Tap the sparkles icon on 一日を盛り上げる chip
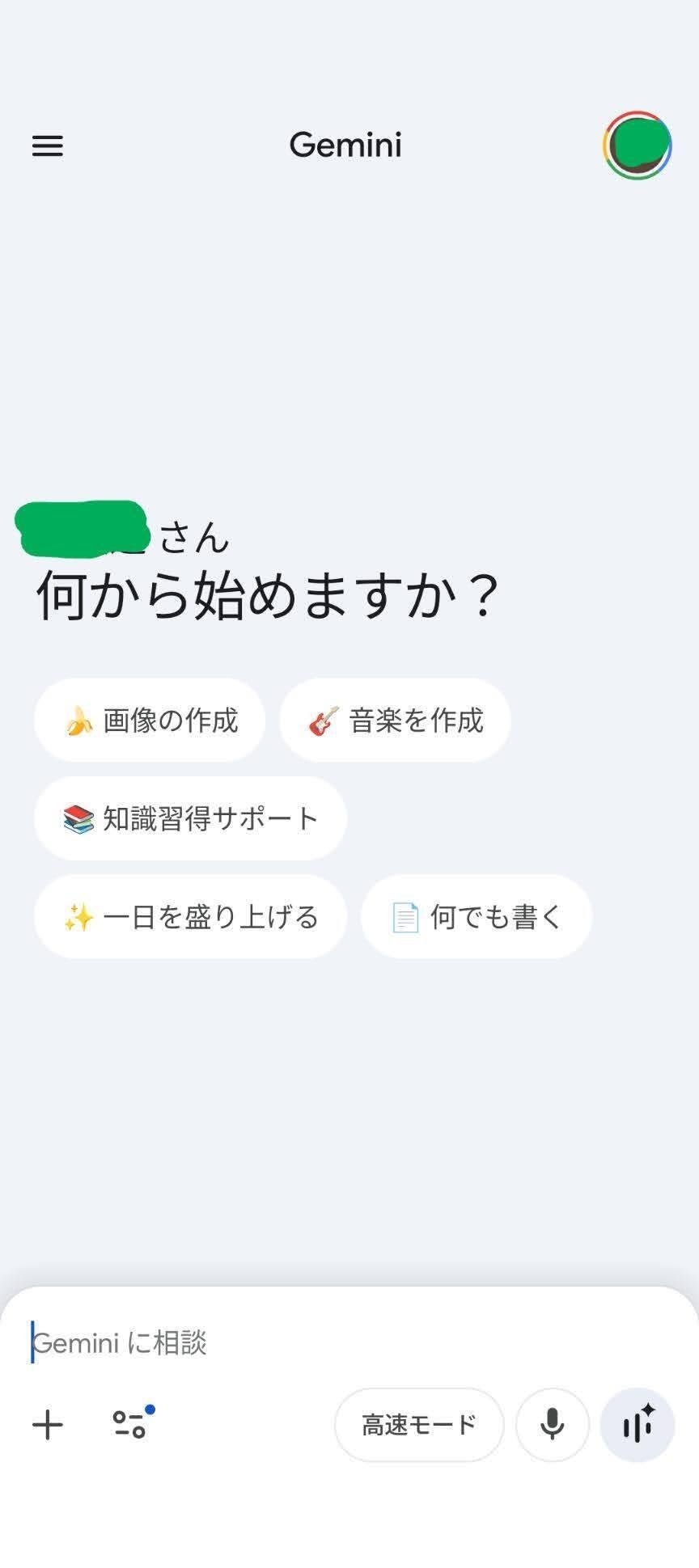 pos(77,917)
